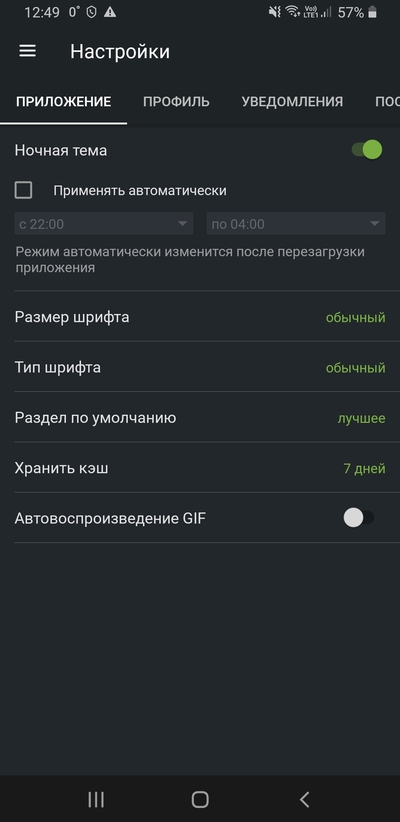Viewport: 400px width, 822px height.
Task: Open the по 04:00 end time dropdown
Action: pos(296,224)
